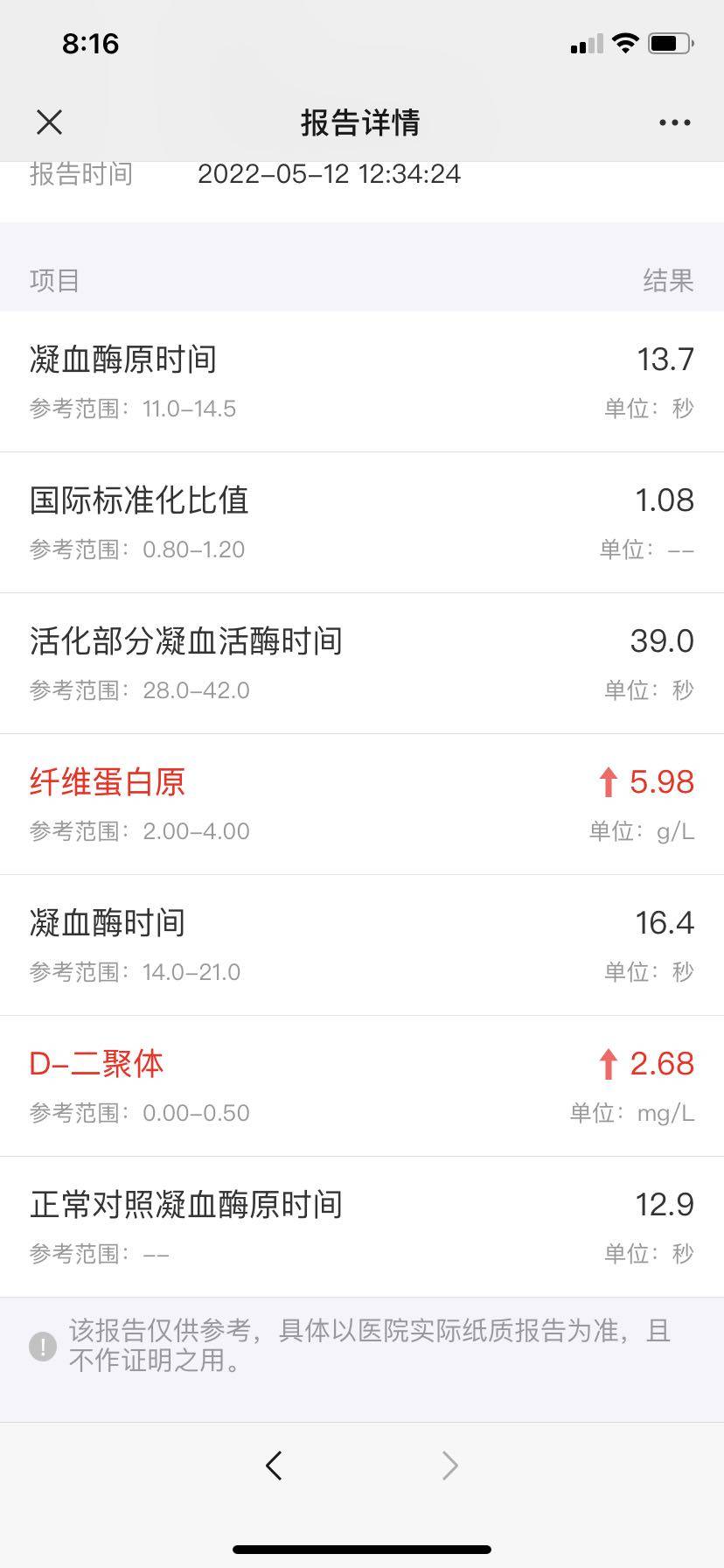Screen dimensions: 724x1568
Task: Go back to the previous page
Action: [274, 1465]
